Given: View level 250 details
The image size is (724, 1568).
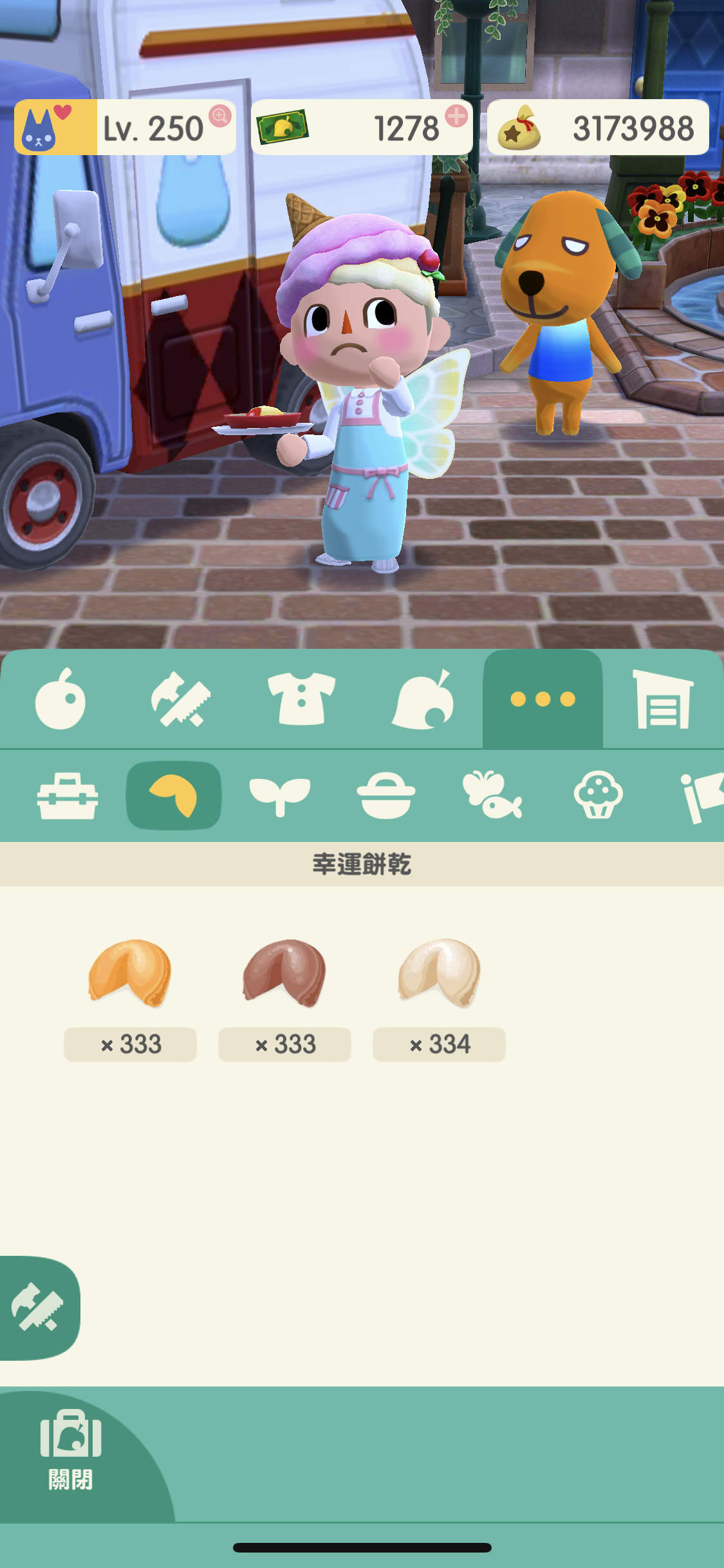Looking at the screenshot, I should [220, 116].
